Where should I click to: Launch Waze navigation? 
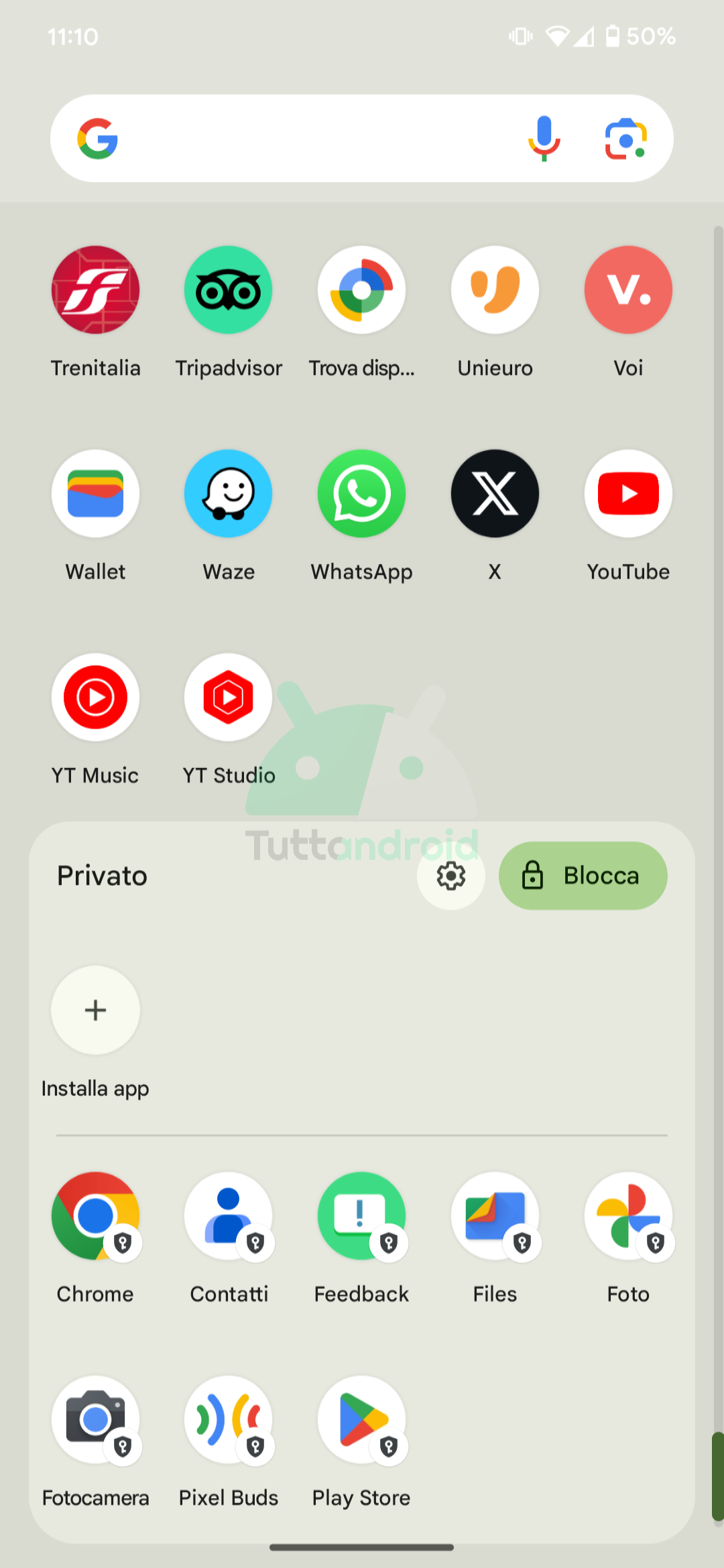pyautogui.click(x=229, y=494)
